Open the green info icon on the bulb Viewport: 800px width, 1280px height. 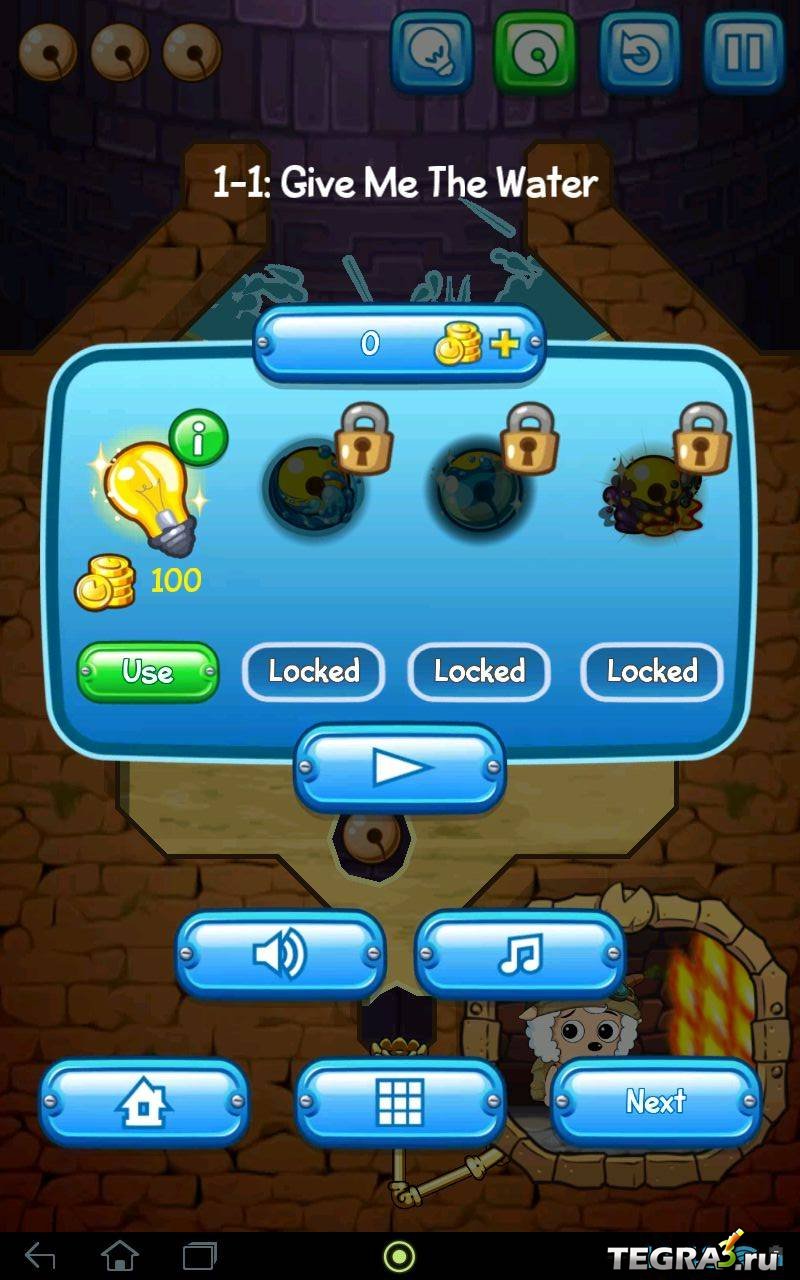click(x=198, y=438)
